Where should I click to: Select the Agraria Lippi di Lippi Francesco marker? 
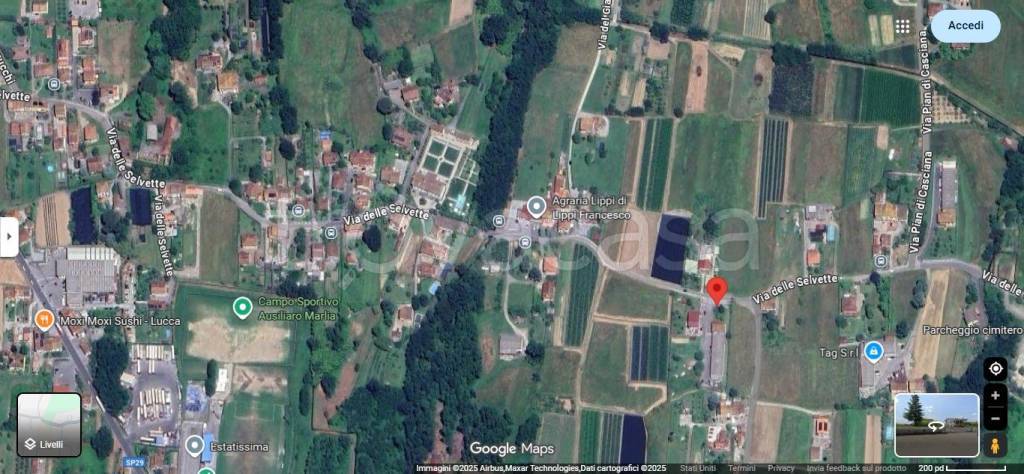[537, 207]
